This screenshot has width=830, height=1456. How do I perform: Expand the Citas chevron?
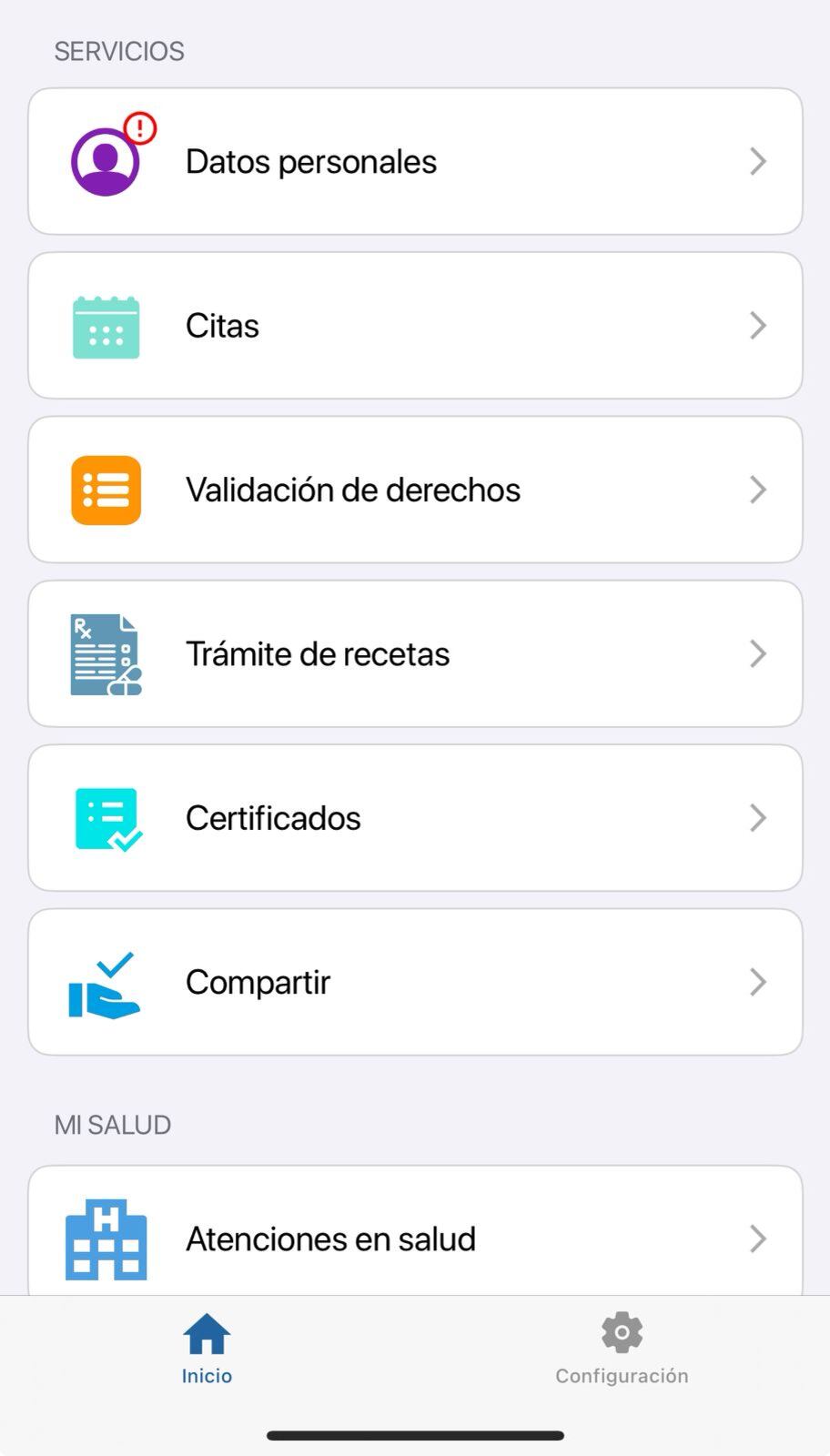click(758, 325)
